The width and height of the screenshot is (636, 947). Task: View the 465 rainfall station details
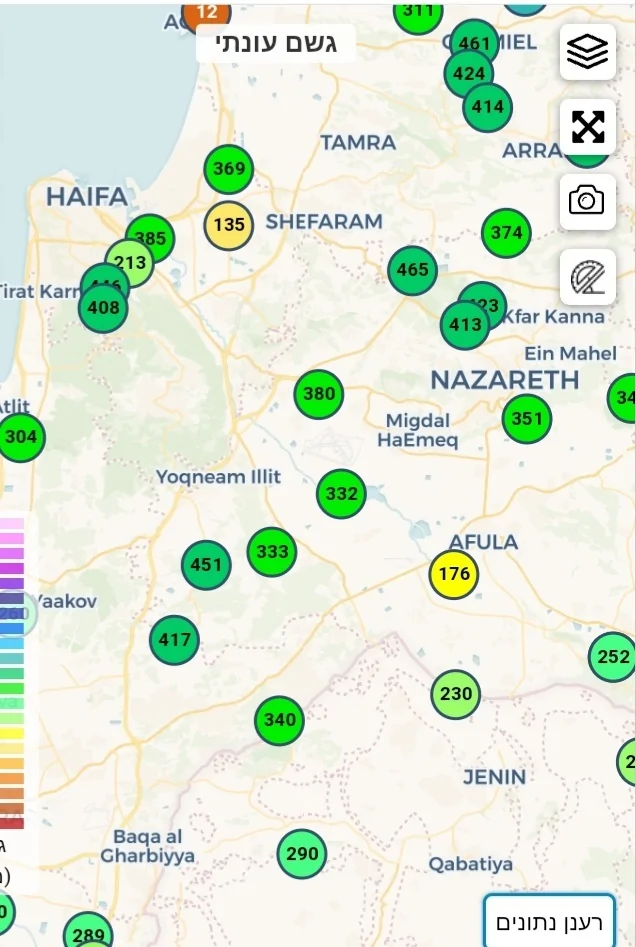click(412, 270)
